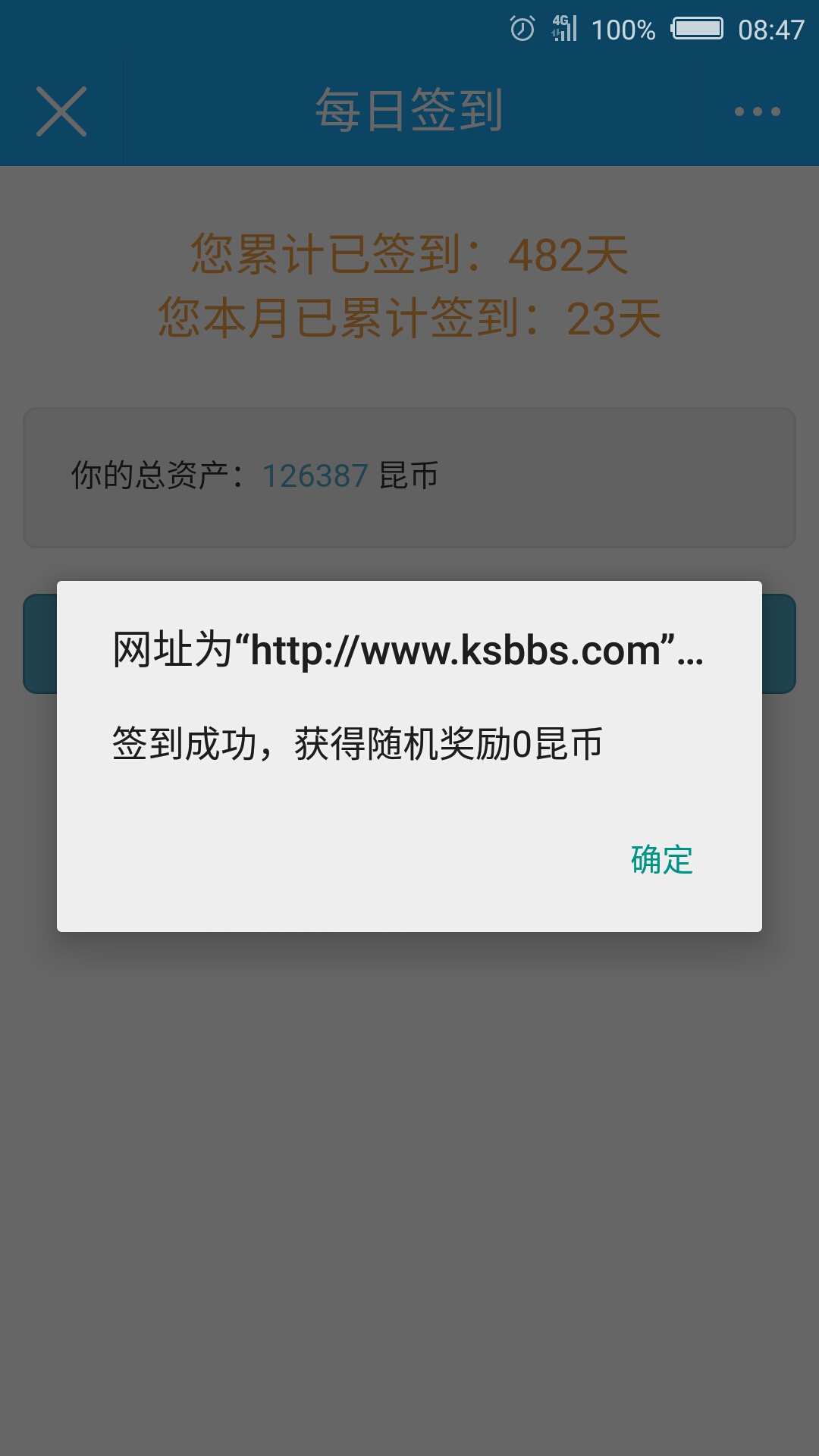Screen dimensions: 819x1456
Task: Open the three-dot overflow menu
Action: click(x=757, y=111)
